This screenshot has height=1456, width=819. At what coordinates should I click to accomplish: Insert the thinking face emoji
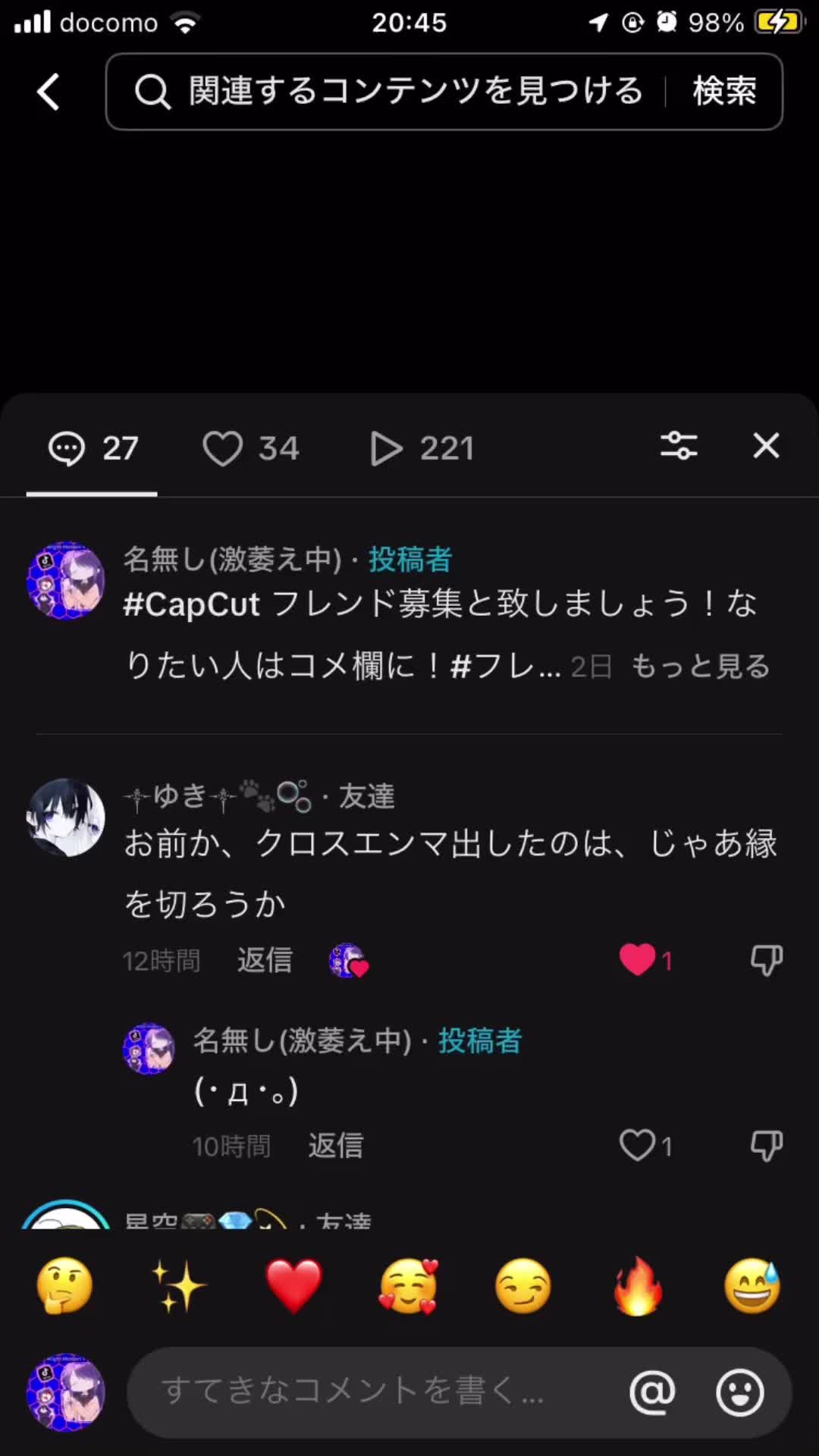(65, 1286)
